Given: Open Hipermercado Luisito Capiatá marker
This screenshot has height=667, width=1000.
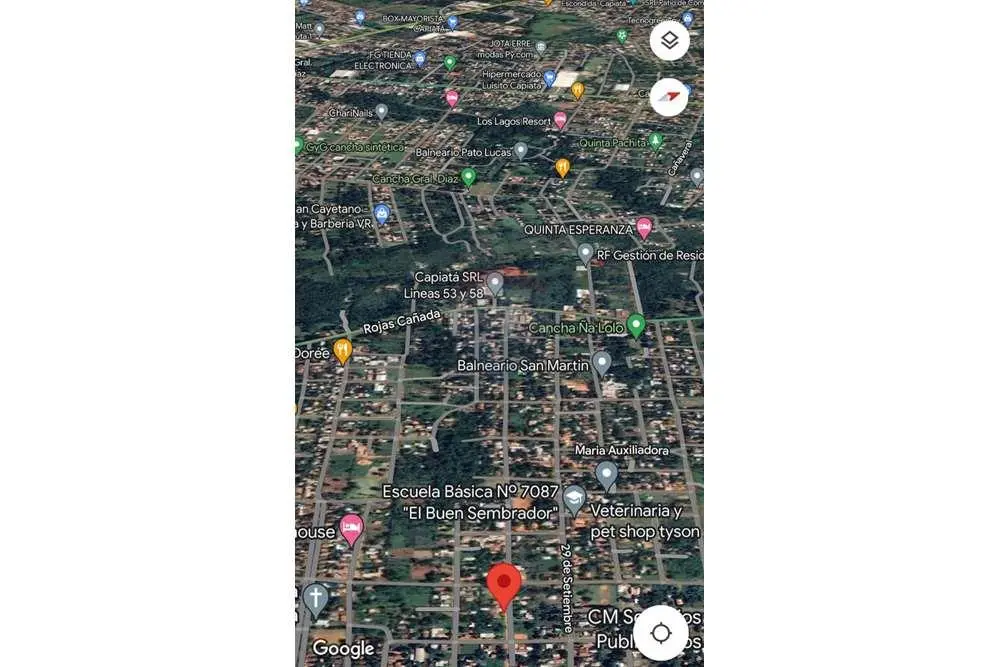Looking at the screenshot, I should pos(549,77).
